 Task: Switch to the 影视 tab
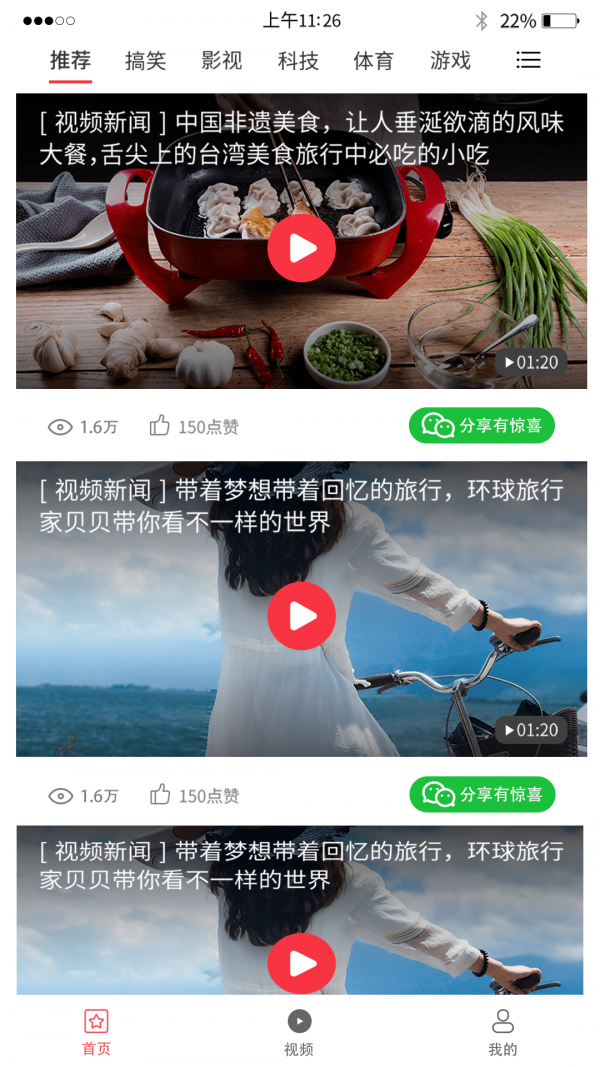tap(222, 61)
